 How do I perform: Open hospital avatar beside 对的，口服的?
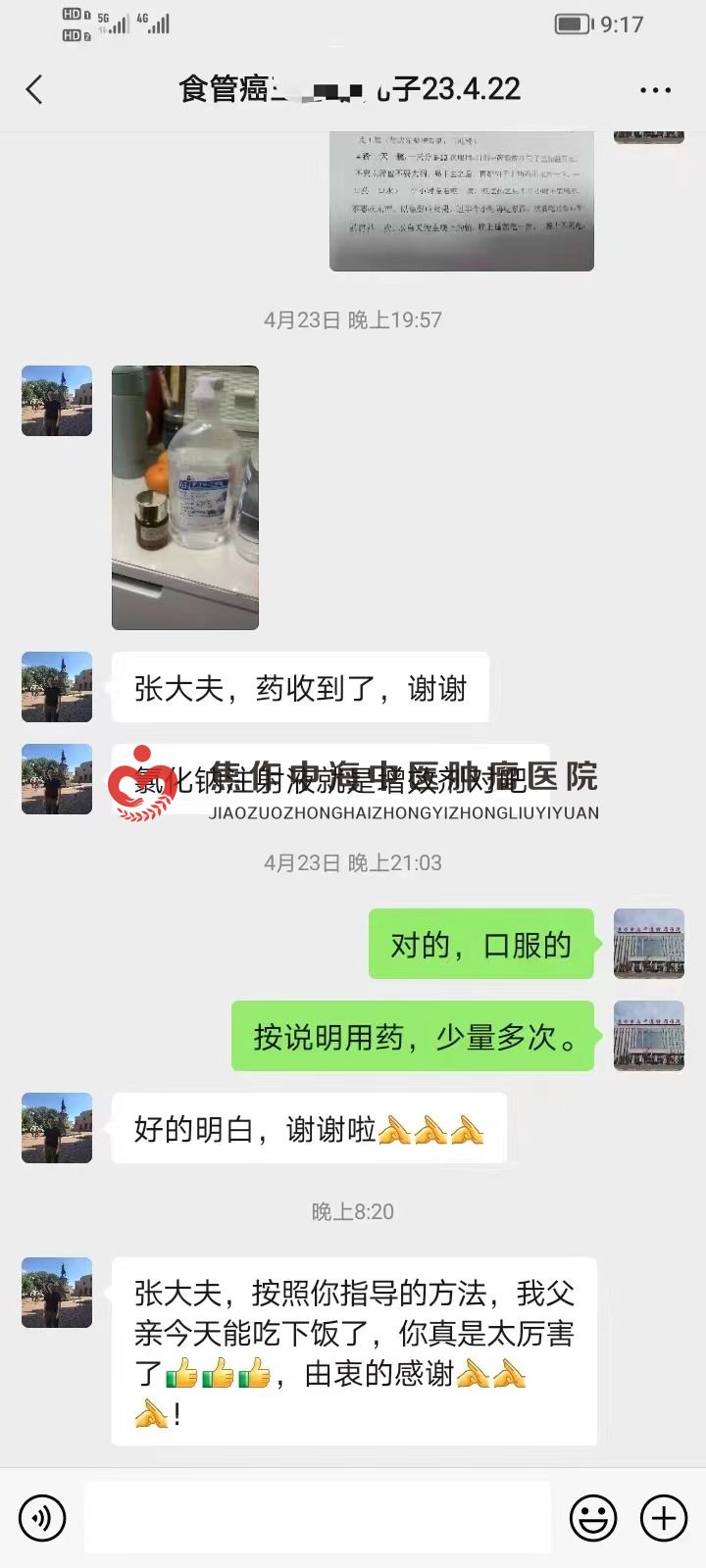point(648,944)
